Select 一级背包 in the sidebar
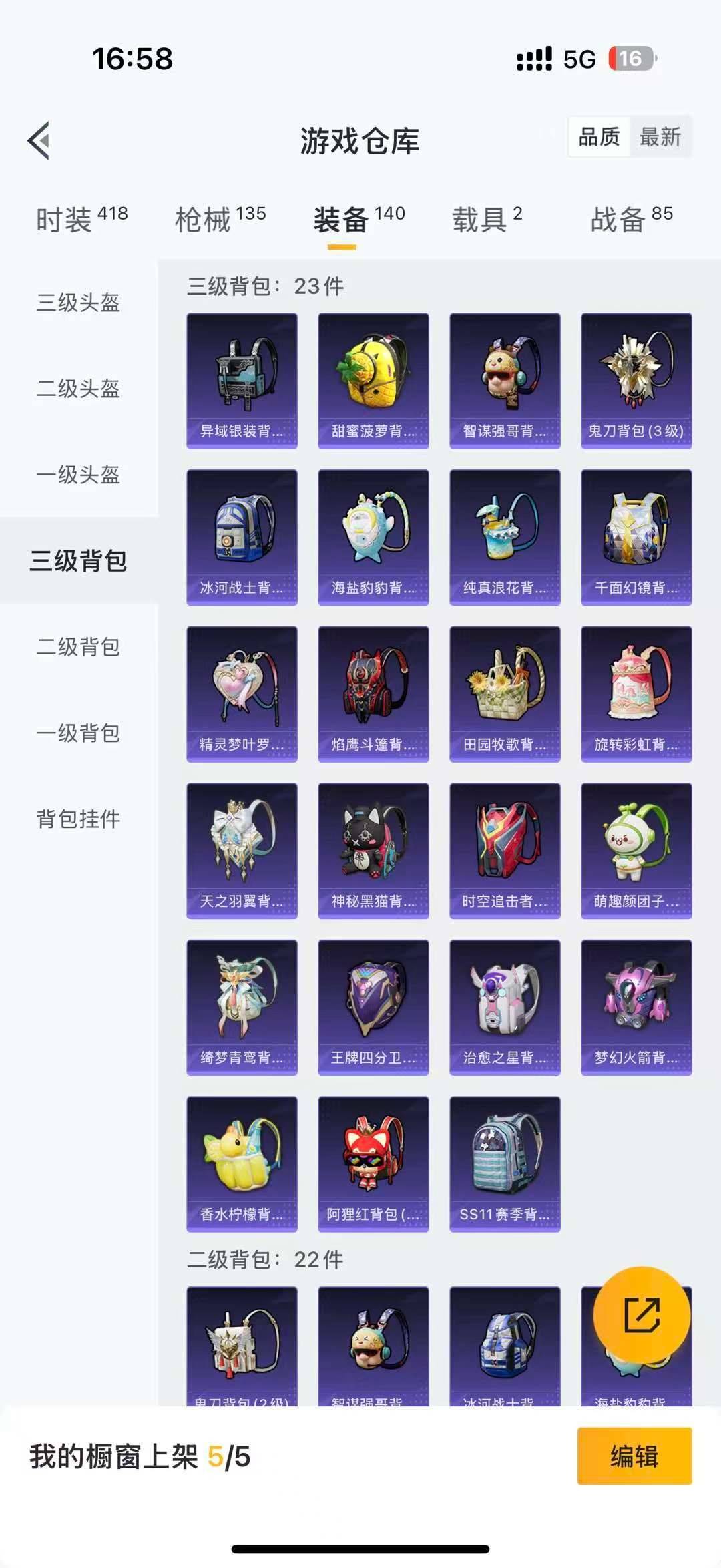This screenshot has height=1568, width=721. click(x=79, y=733)
